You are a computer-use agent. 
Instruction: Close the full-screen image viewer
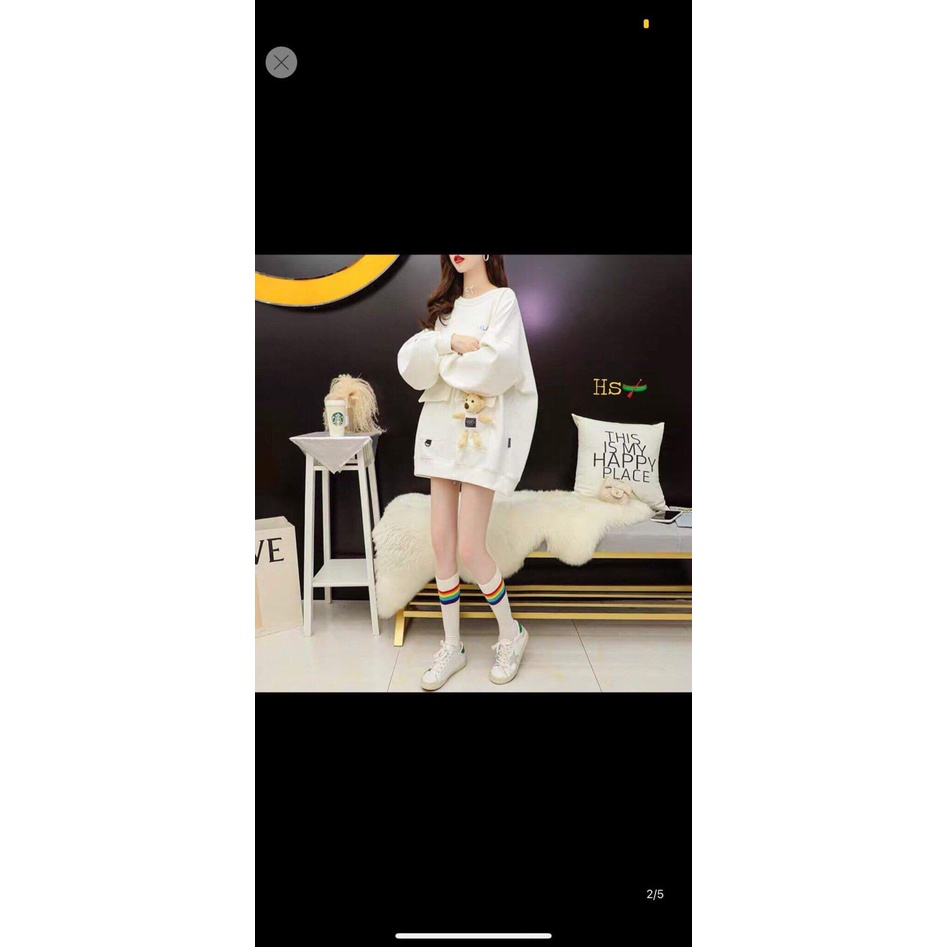click(x=281, y=63)
